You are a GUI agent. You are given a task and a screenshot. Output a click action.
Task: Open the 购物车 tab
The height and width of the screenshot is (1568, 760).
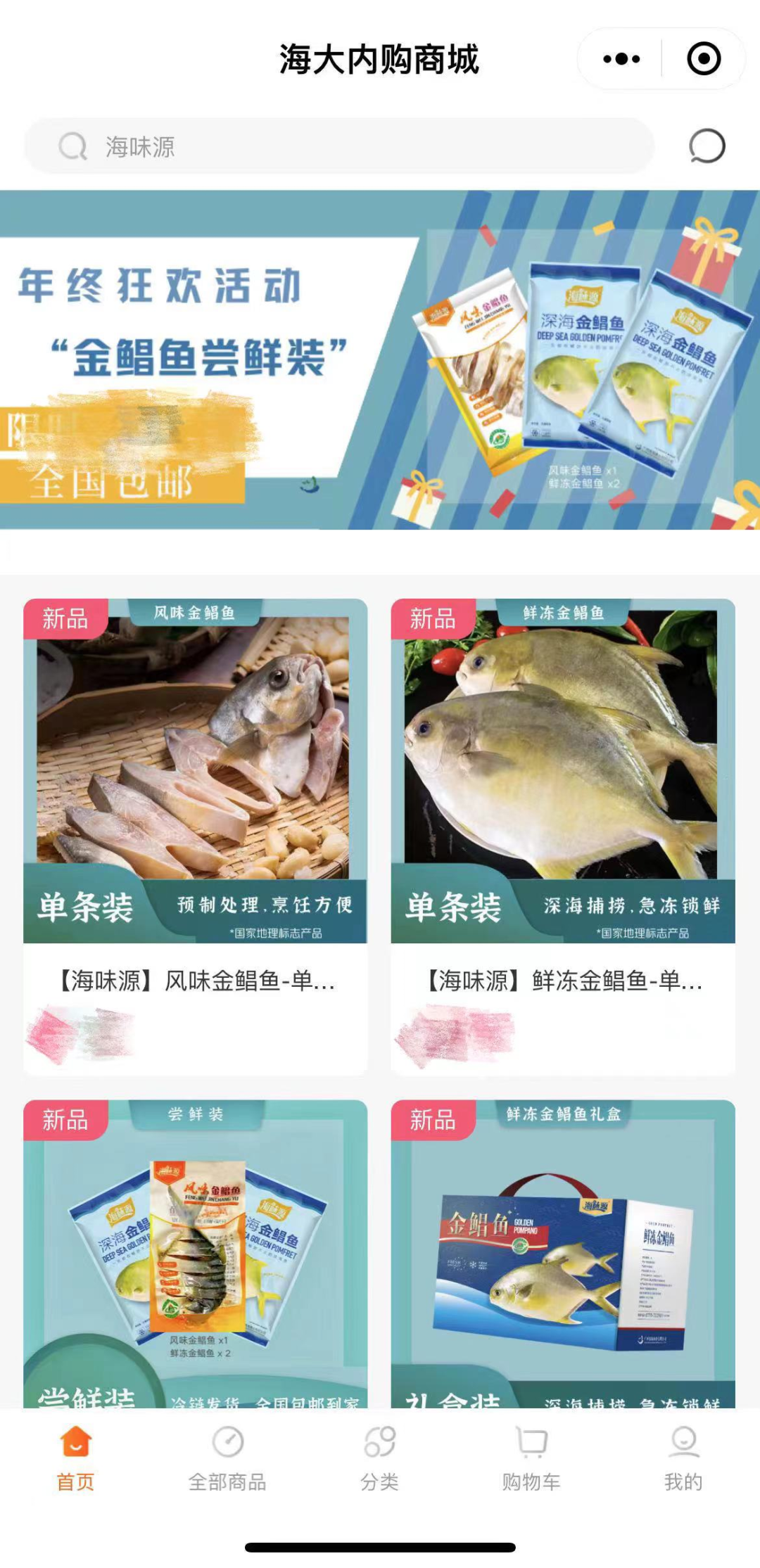pos(531,1458)
